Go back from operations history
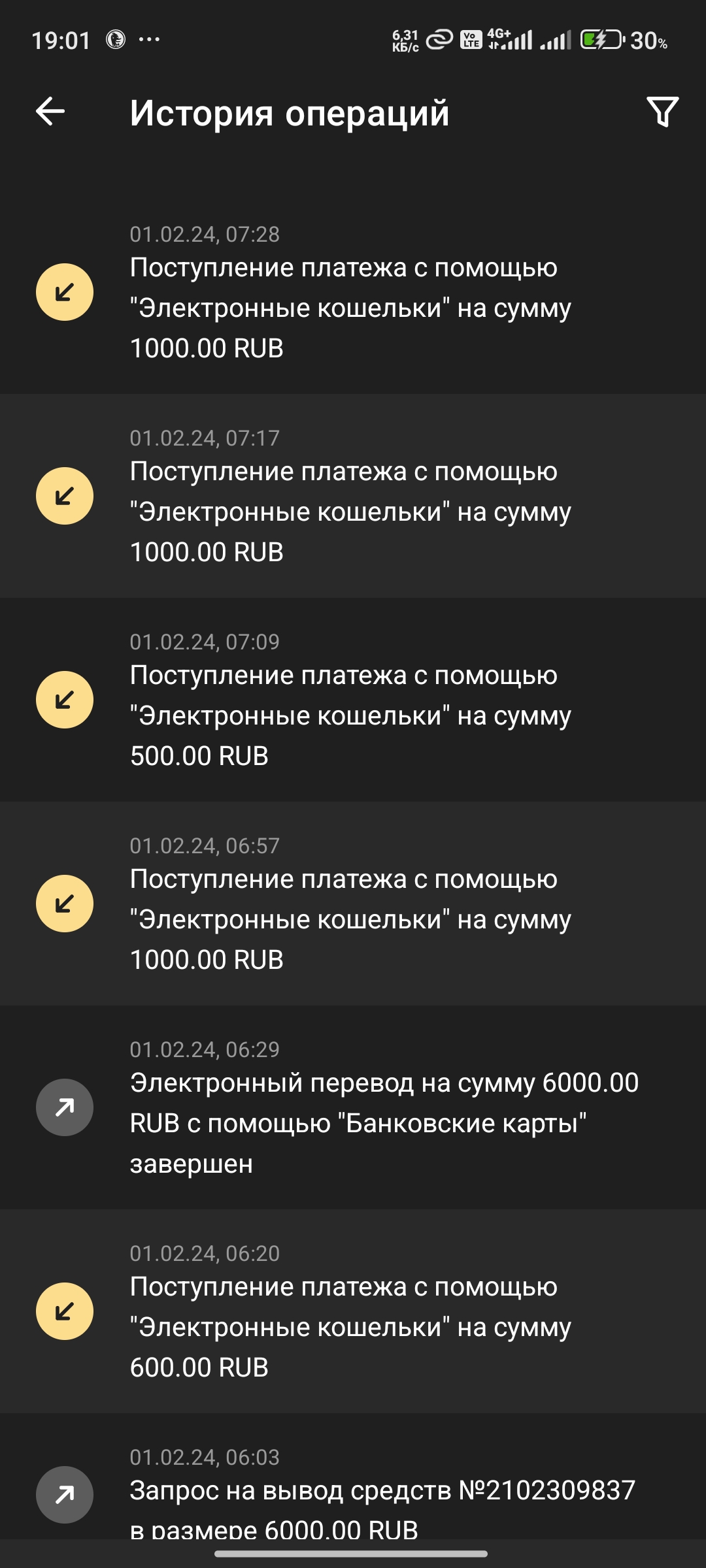The width and height of the screenshot is (706, 1568). (50, 111)
